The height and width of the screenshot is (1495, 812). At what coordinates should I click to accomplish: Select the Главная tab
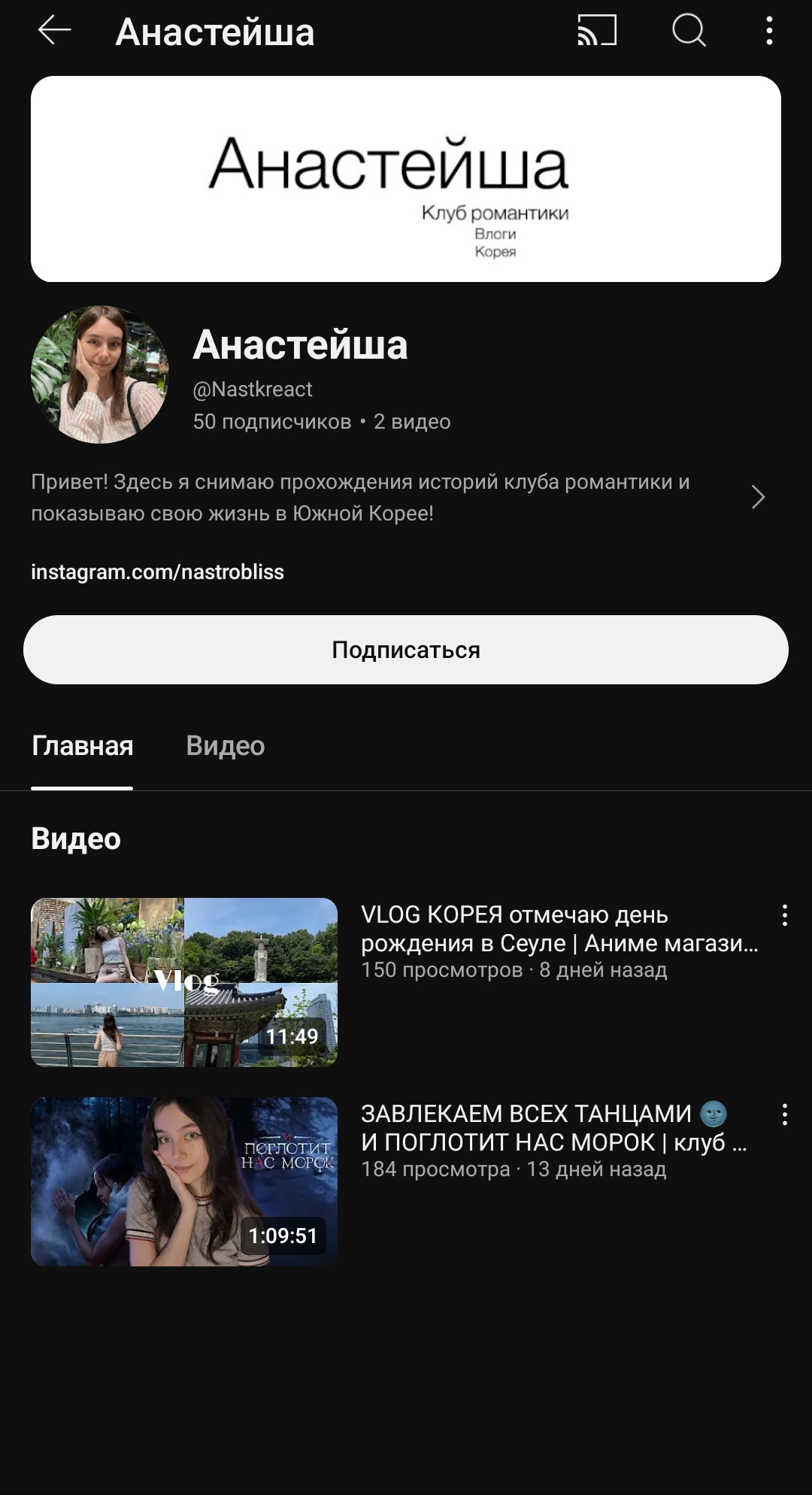coord(82,746)
